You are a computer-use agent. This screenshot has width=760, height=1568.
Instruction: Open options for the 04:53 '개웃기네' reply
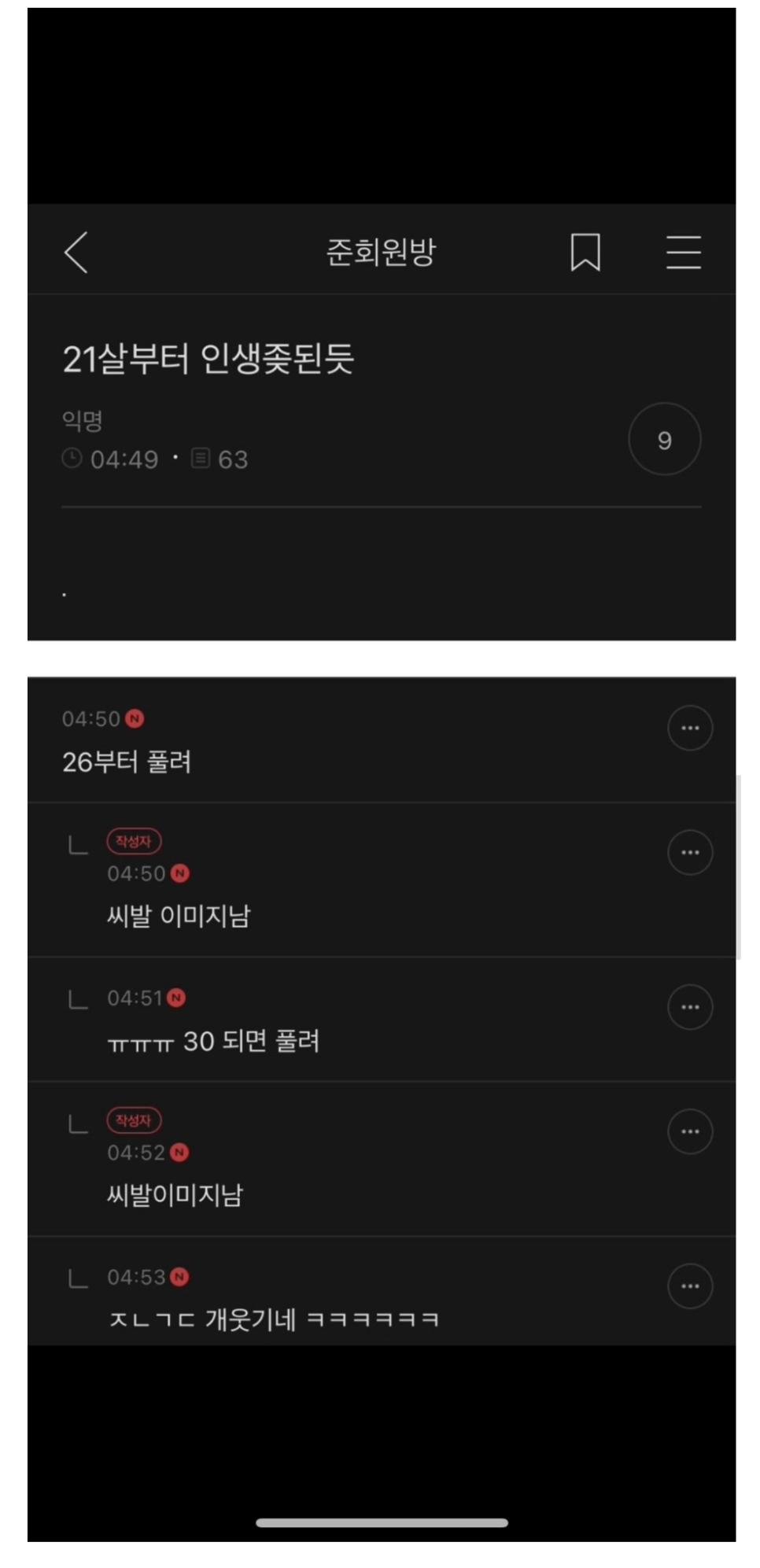pos(690,1286)
